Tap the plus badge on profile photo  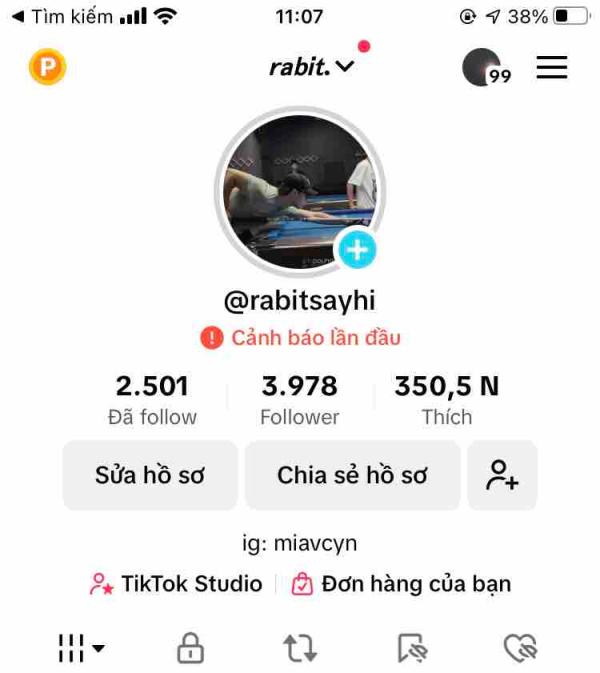(x=356, y=249)
